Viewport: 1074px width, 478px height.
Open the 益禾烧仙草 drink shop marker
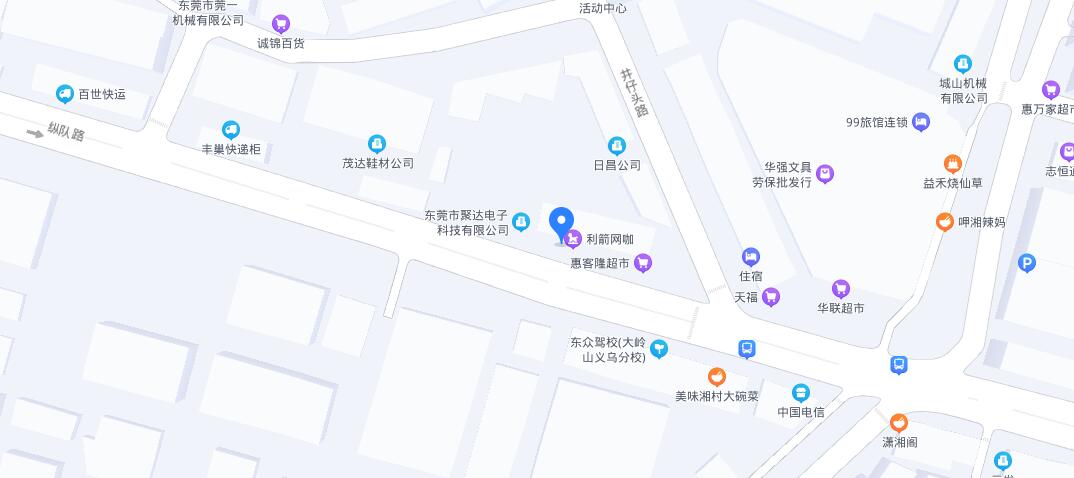tap(953, 164)
